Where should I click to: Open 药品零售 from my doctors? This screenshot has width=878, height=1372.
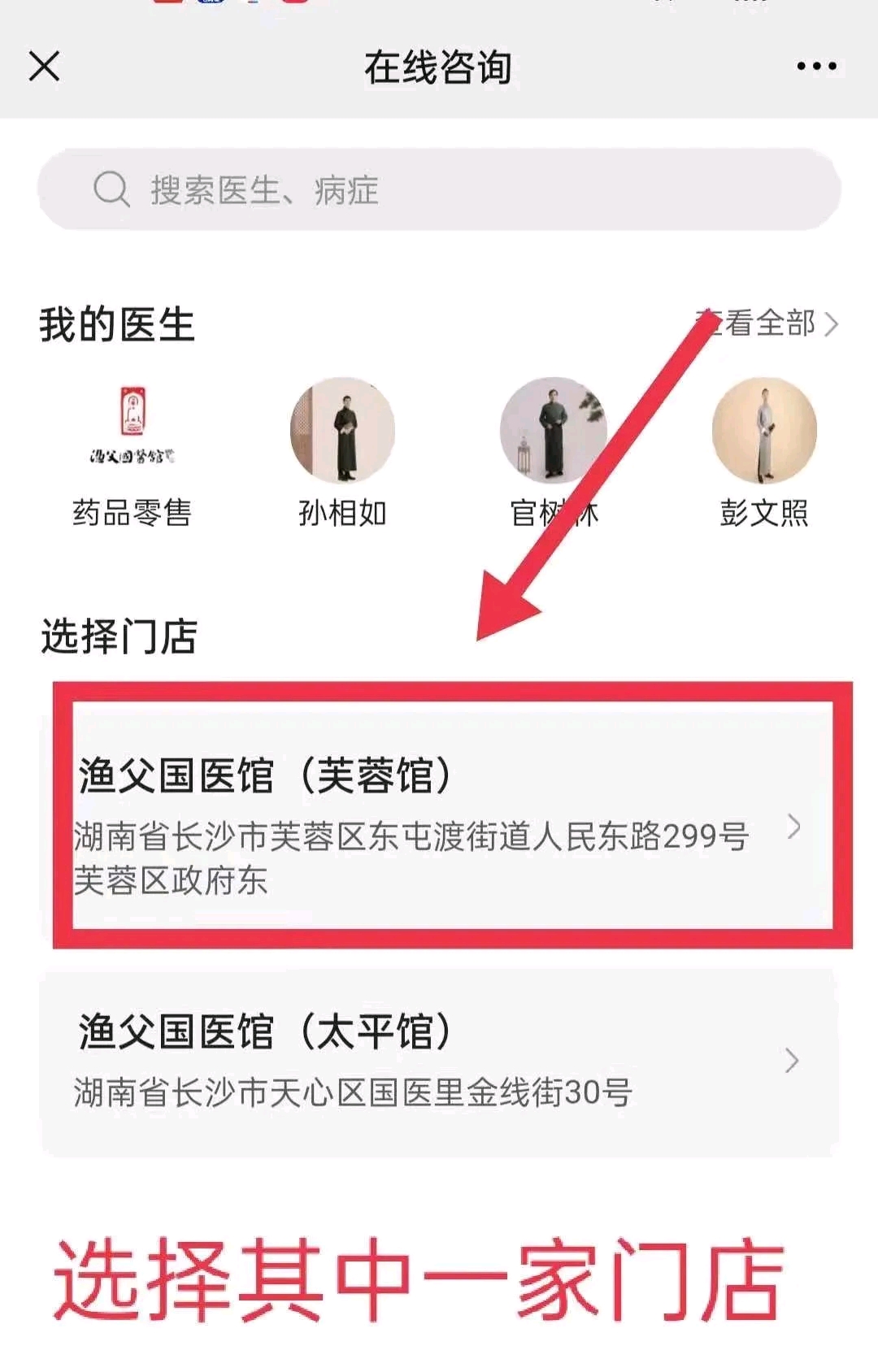(132, 451)
